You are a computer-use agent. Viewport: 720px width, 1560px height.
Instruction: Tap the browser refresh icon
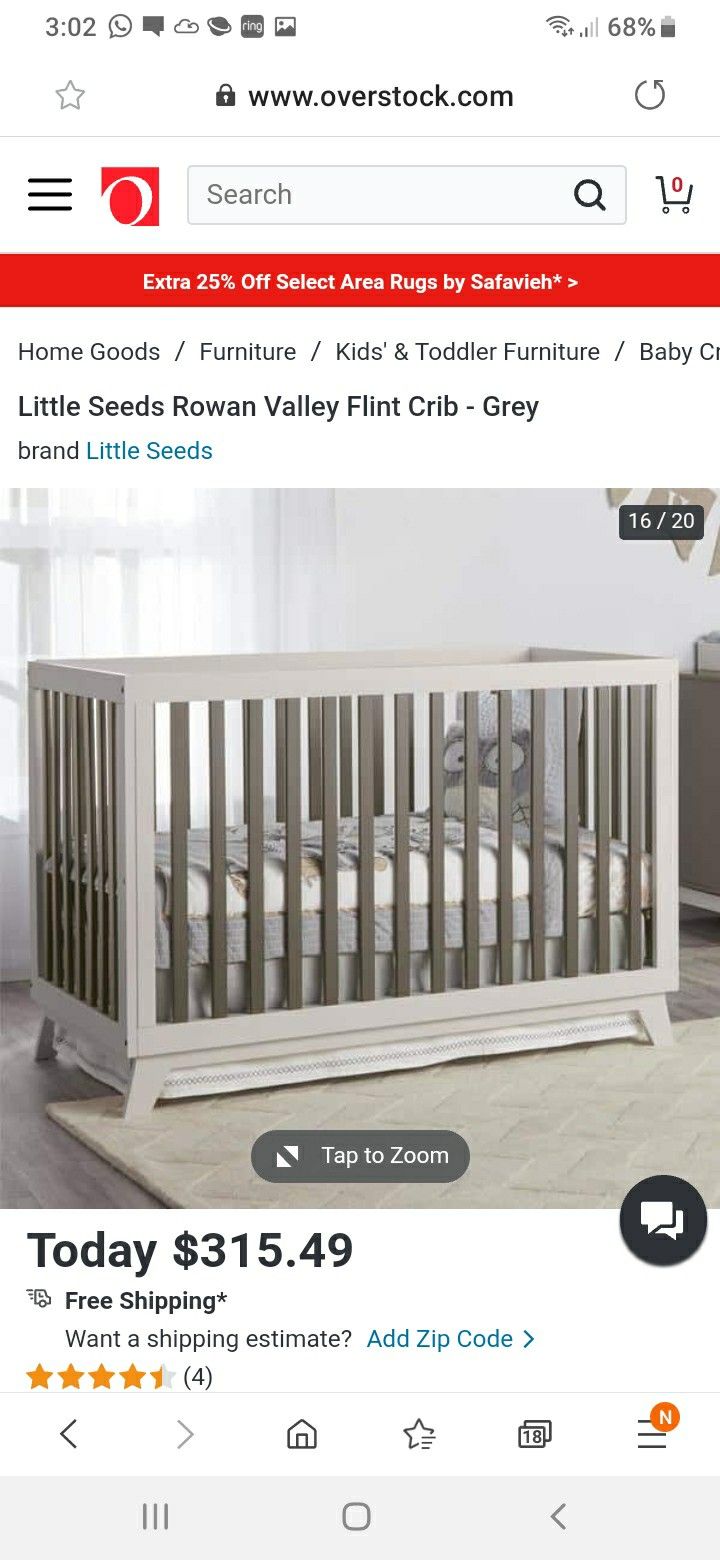pos(650,95)
